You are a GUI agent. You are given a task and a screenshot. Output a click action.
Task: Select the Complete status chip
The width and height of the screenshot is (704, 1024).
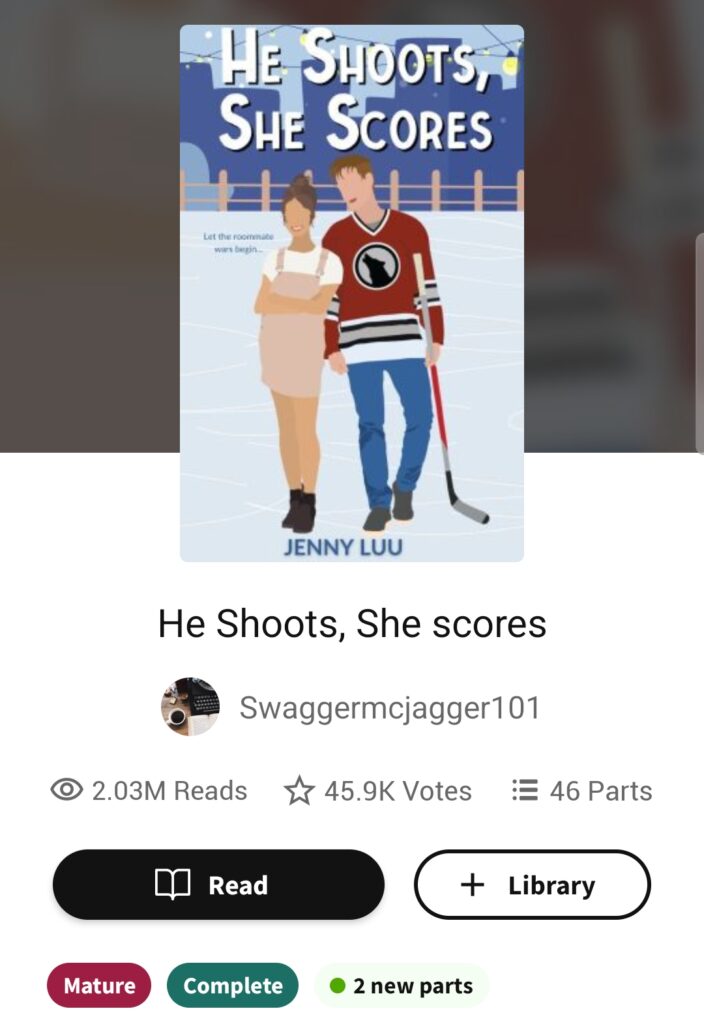point(232,986)
